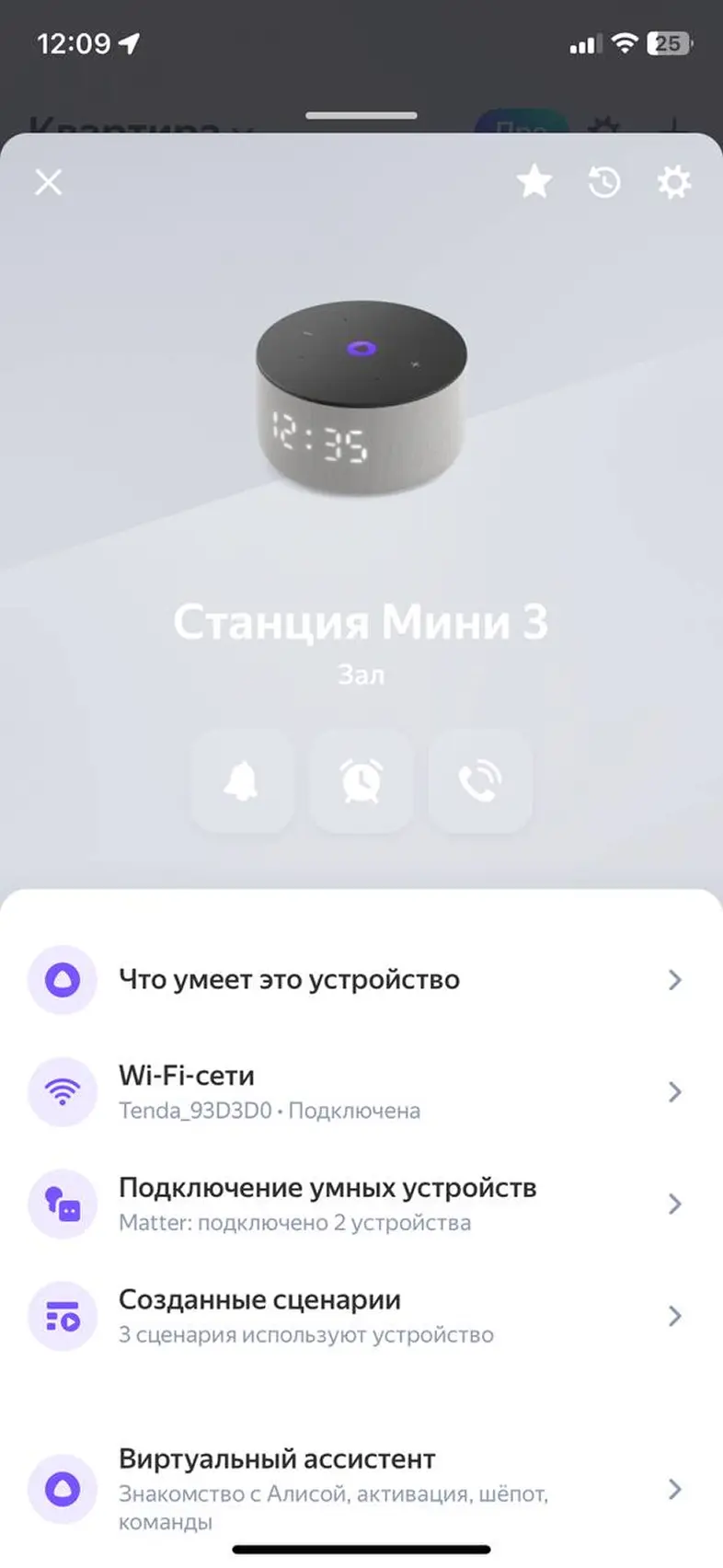Open Подключение умных устройств
The height and width of the screenshot is (1568, 723).
361,1205
